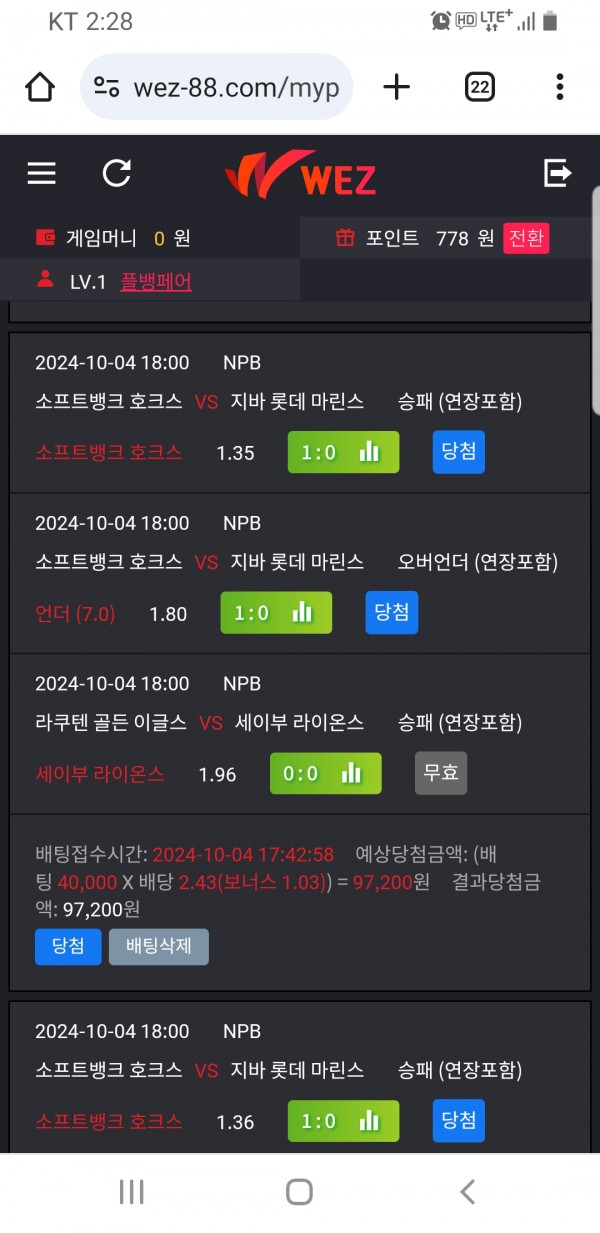Tap the browser home icon

click(40, 87)
